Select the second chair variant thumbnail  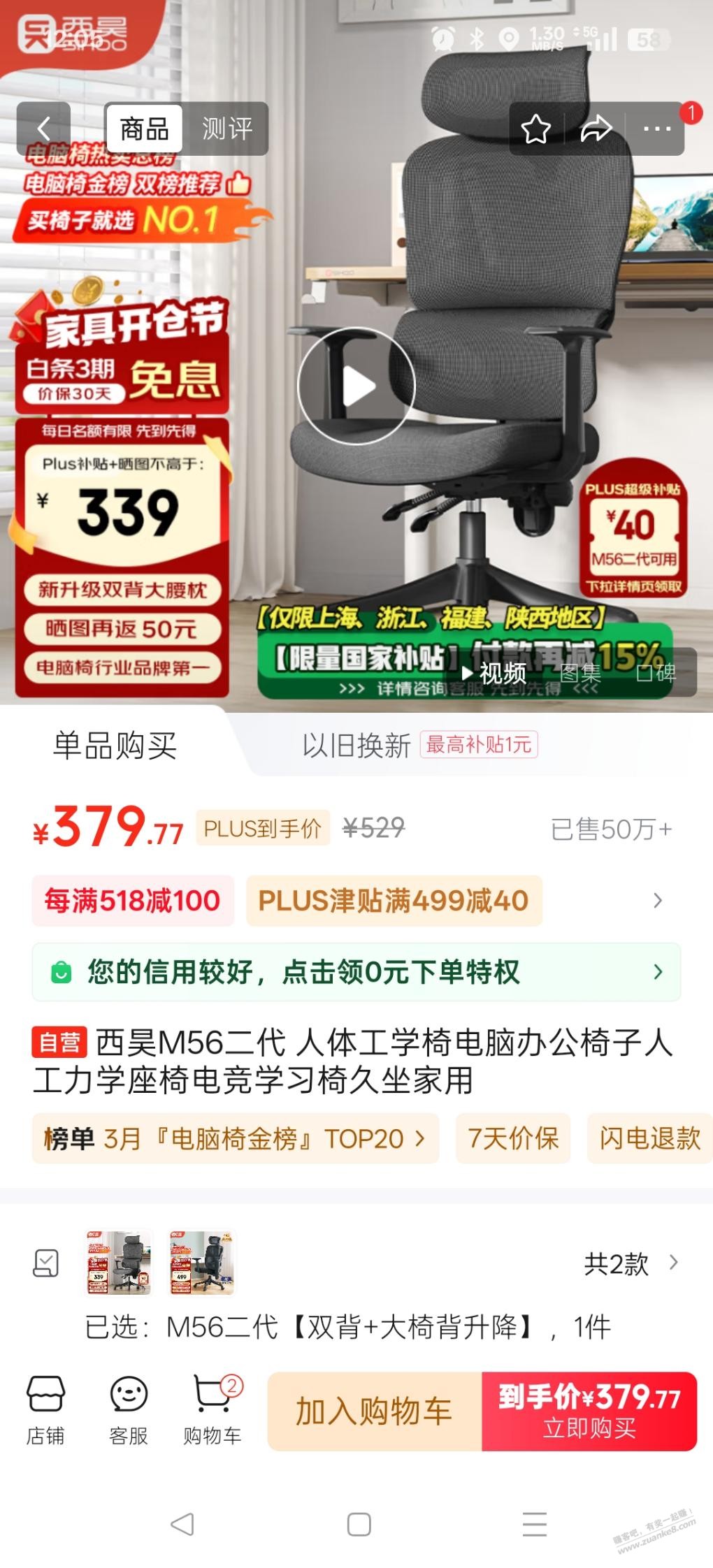(x=203, y=1263)
